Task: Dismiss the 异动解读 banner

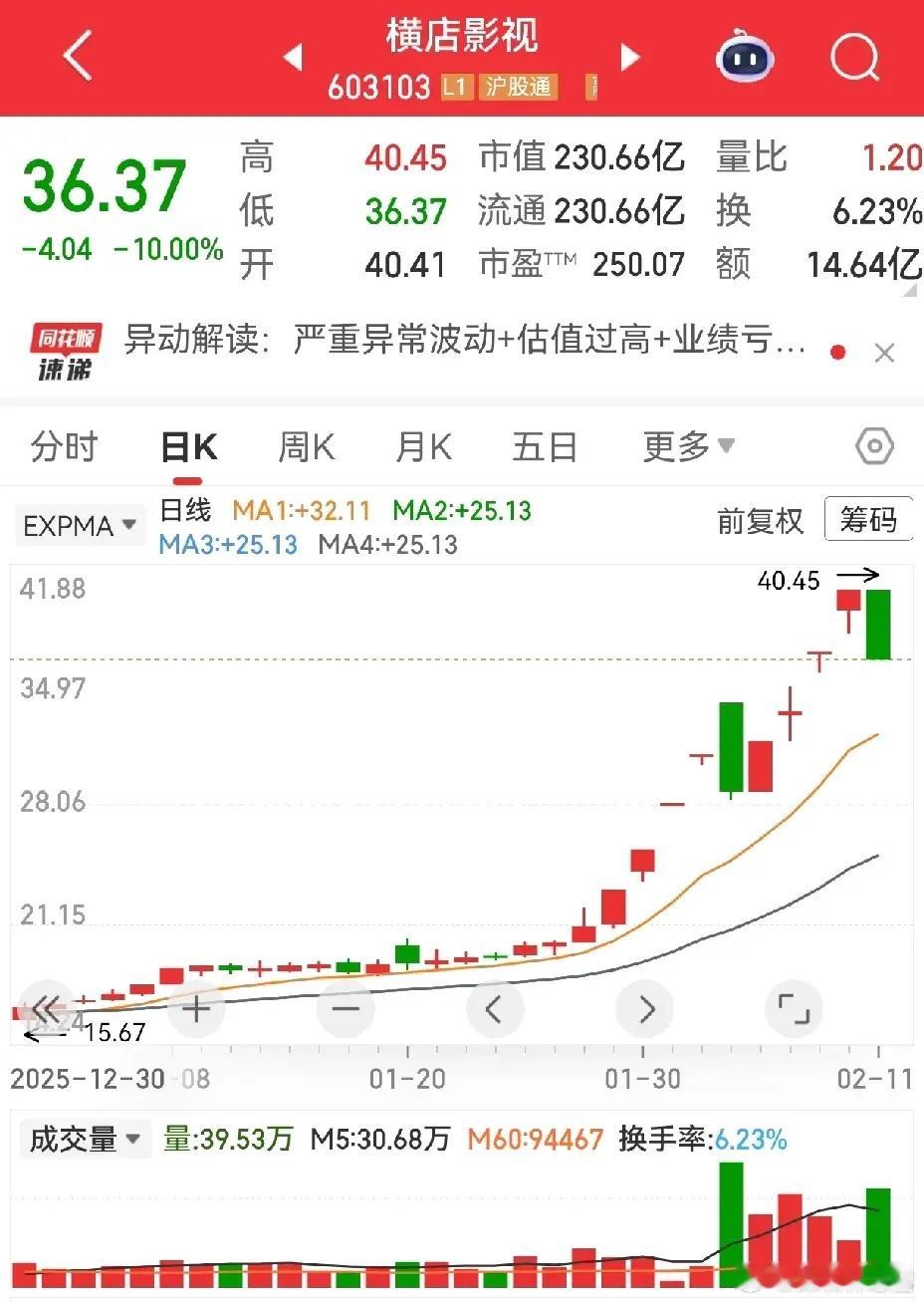Action: pyautogui.click(x=883, y=353)
